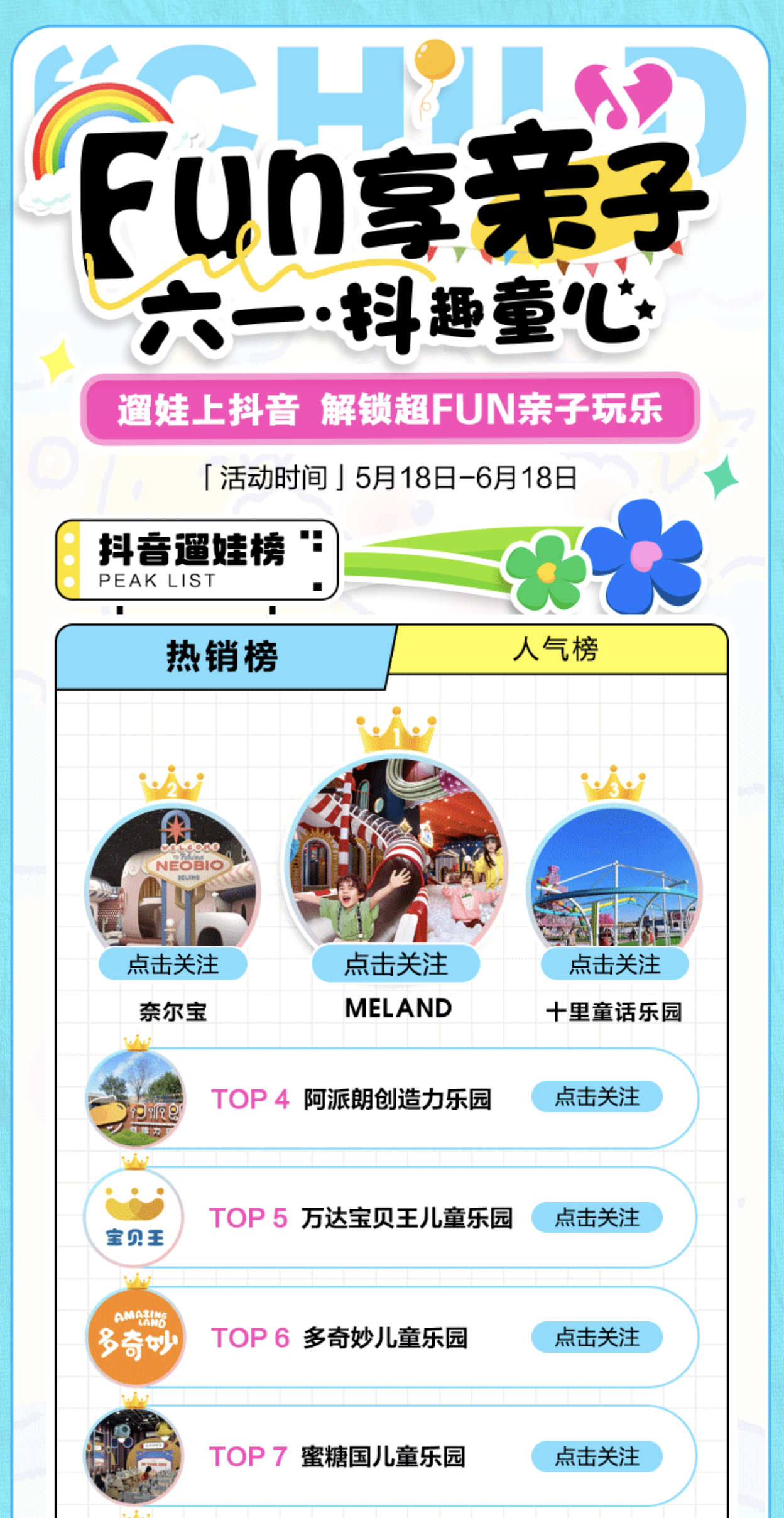
Task: Select the 热销榜 tab
Action: 221,657
